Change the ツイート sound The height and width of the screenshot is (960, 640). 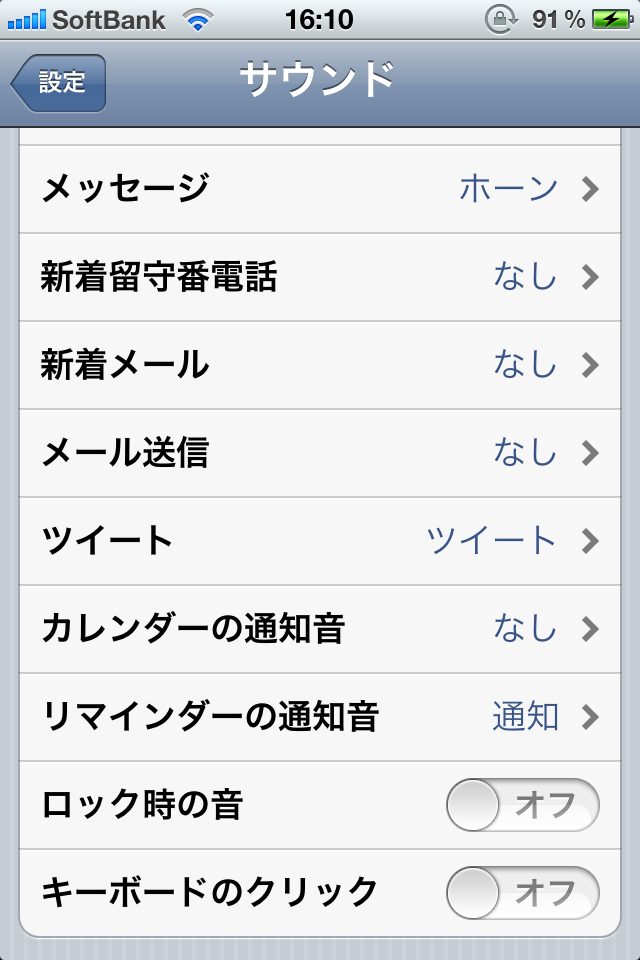tap(320, 541)
